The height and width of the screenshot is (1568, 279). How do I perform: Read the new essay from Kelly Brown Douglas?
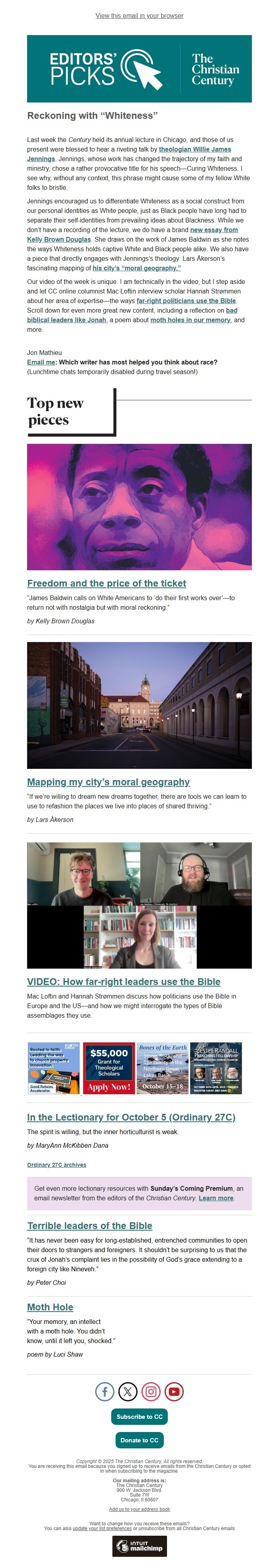point(213,230)
